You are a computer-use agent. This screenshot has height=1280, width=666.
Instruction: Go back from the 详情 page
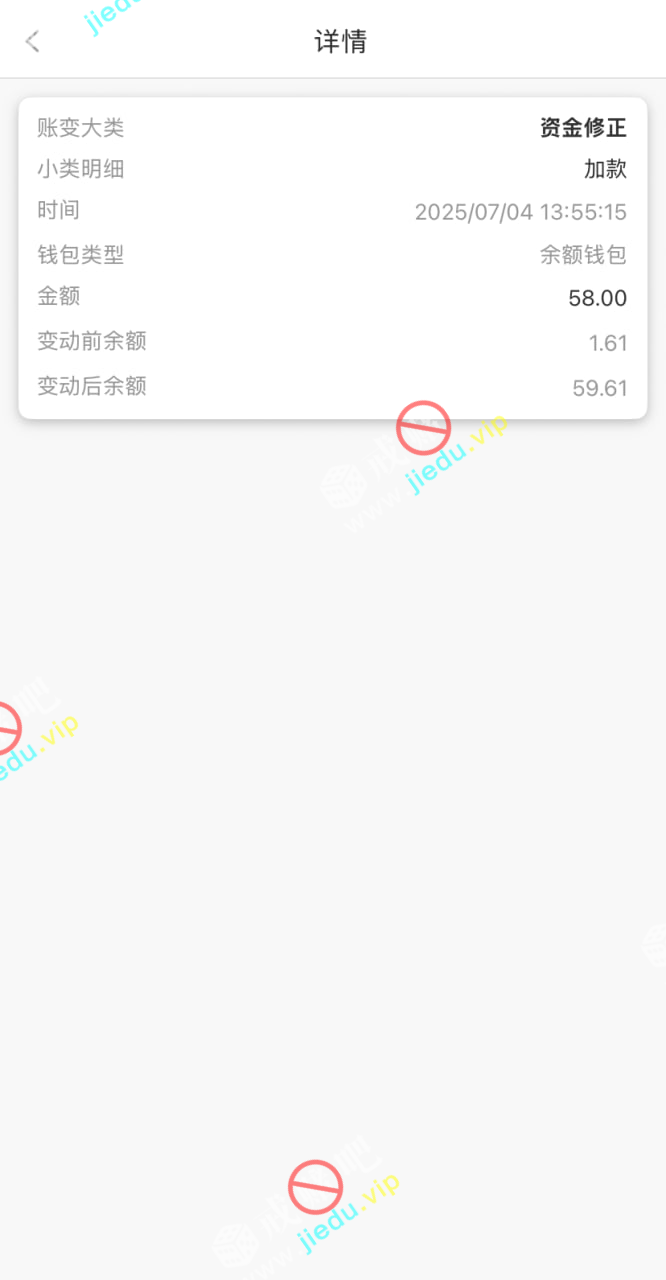coord(33,41)
